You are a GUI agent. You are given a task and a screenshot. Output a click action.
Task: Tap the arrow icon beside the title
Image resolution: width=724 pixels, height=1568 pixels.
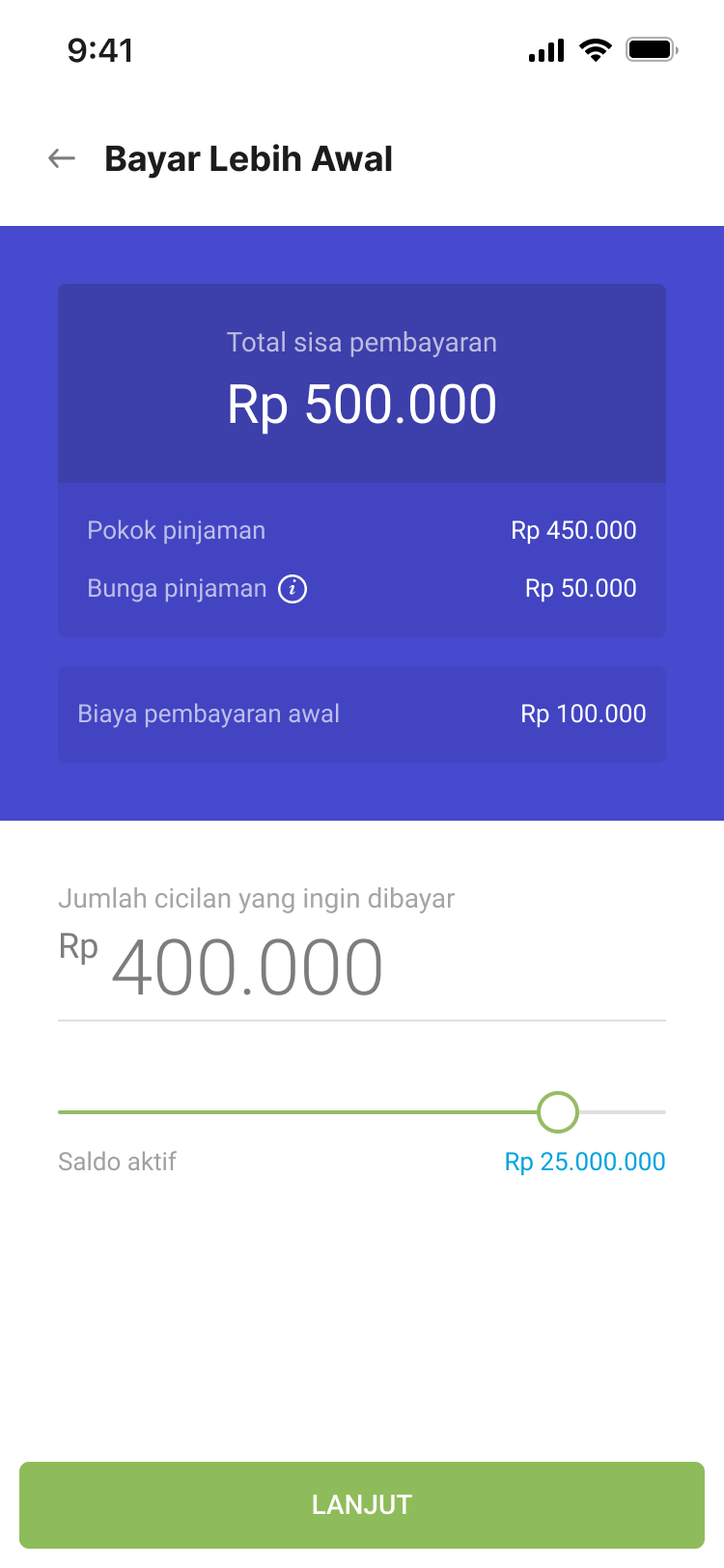pyautogui.click(x=61, y=157)
